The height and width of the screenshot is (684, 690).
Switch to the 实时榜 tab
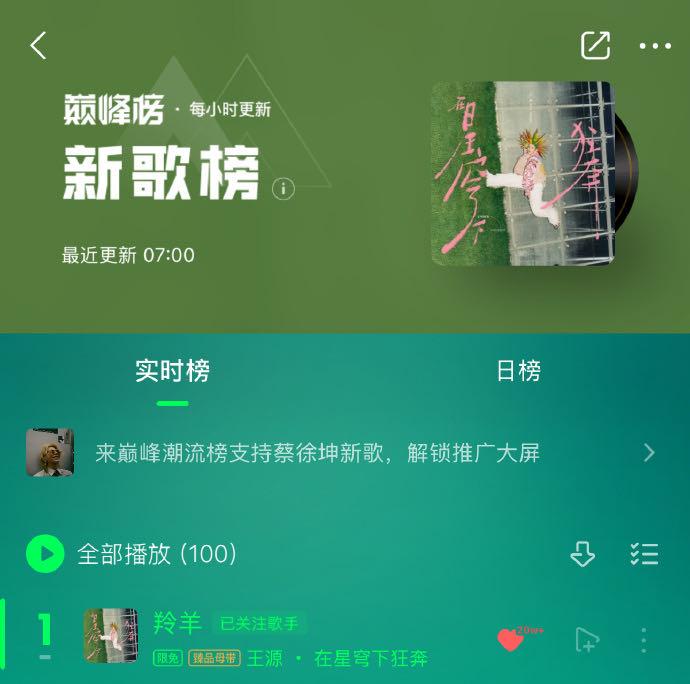pyautogui.click(x=172, y=371)
